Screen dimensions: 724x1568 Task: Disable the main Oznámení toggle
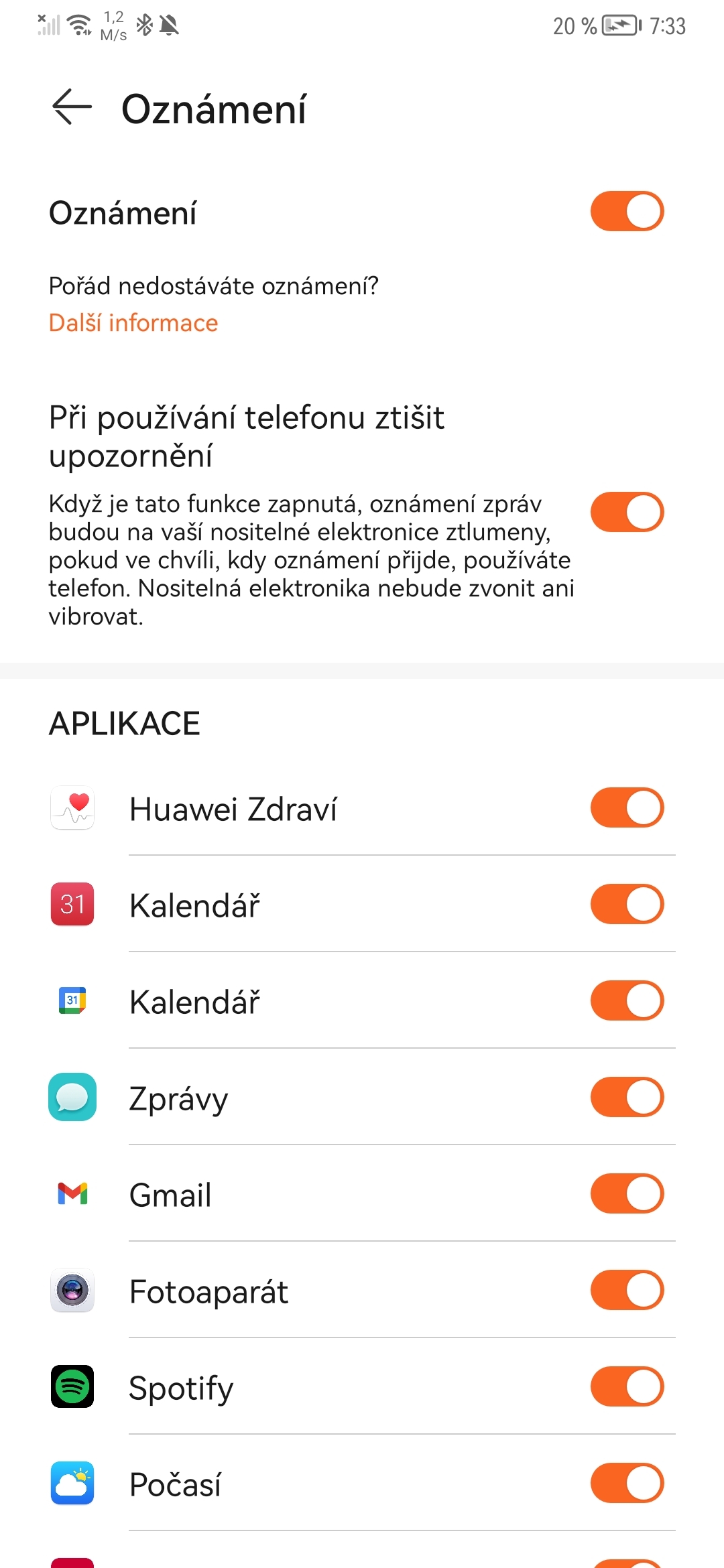(625, 211)
